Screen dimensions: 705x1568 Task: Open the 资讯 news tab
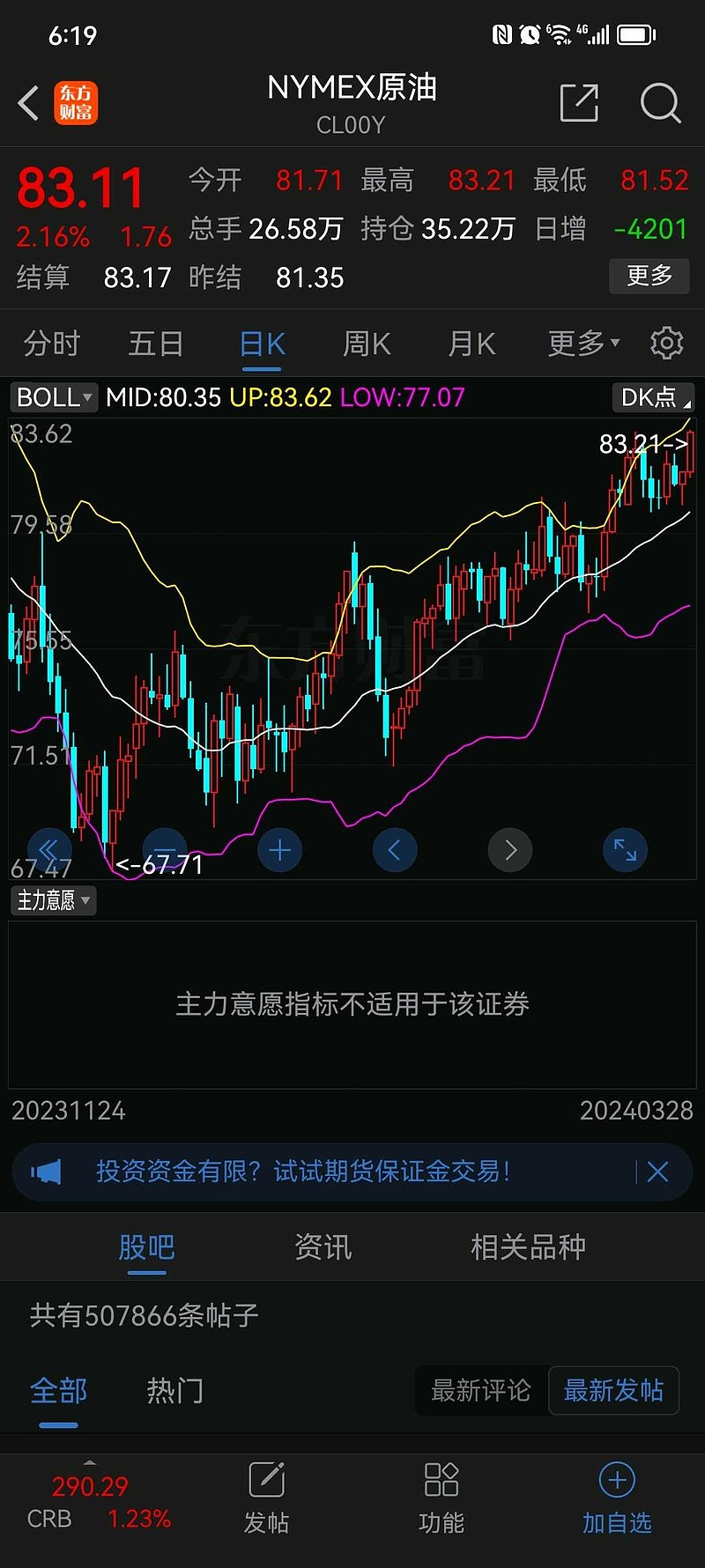click(323, 1246)
